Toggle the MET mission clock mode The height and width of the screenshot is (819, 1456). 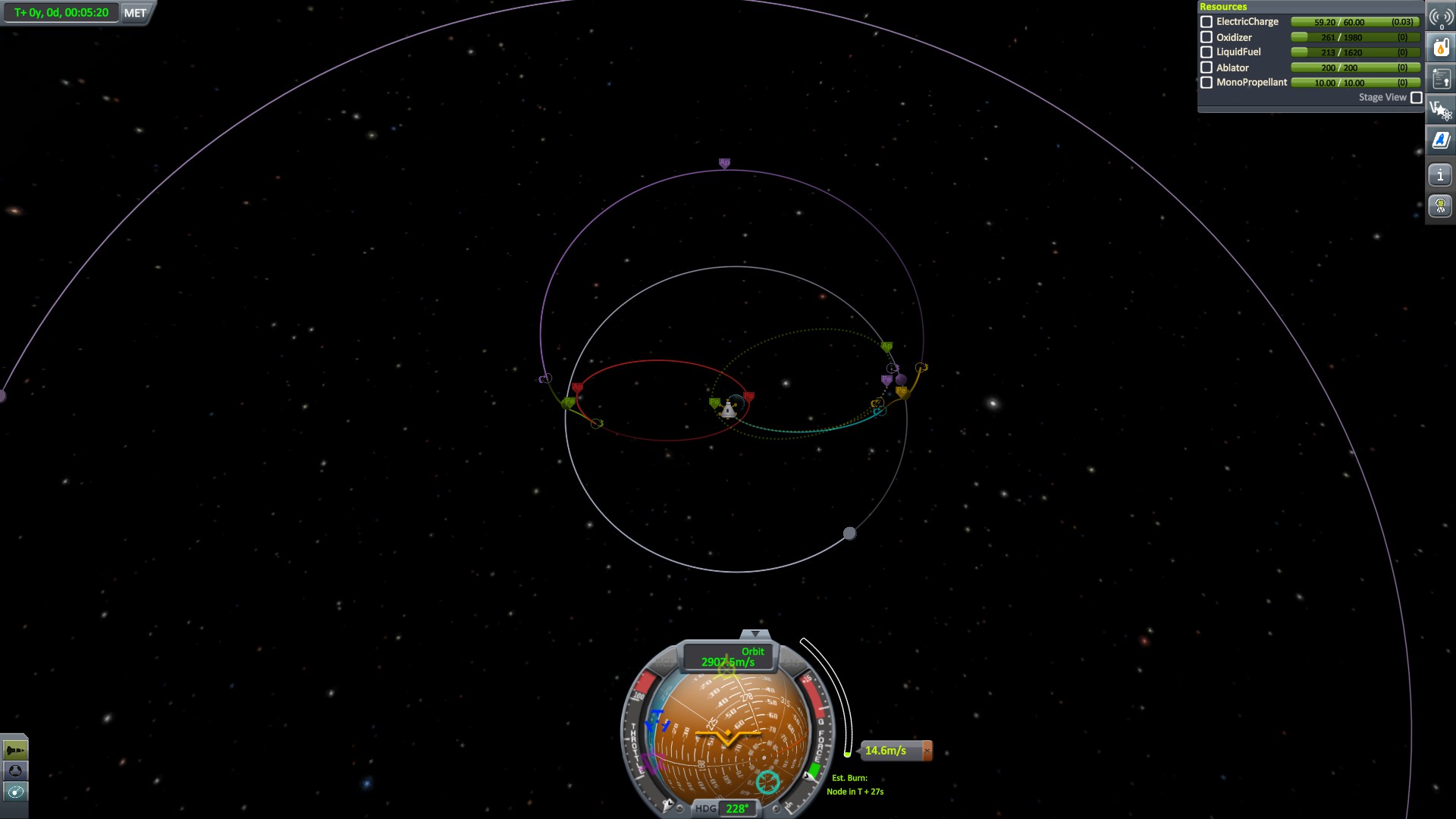[135, 13]
